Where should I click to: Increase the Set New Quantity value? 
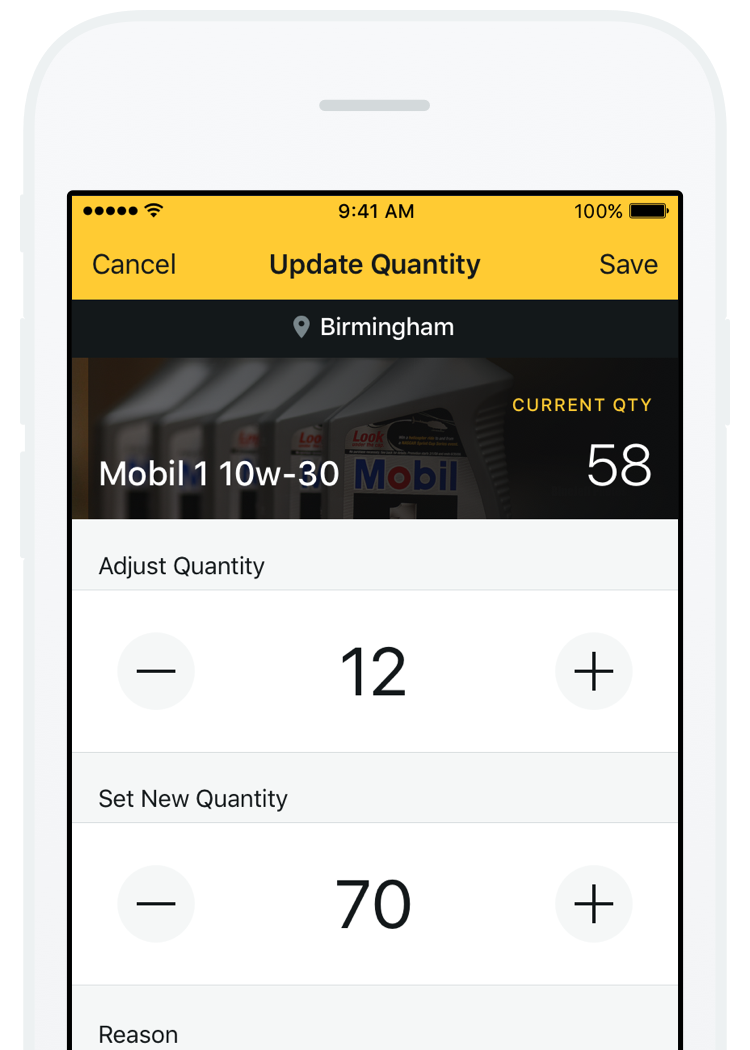(594, 904)
